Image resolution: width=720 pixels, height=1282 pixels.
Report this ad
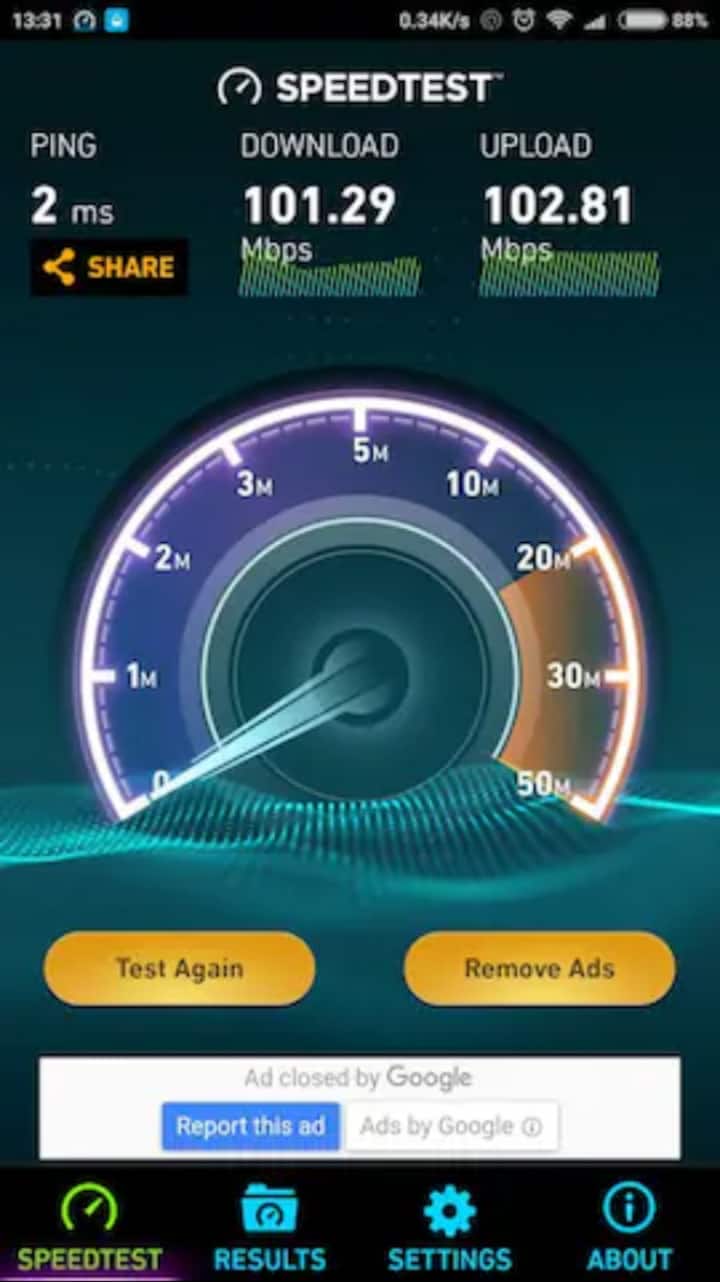pos(250,1126)
